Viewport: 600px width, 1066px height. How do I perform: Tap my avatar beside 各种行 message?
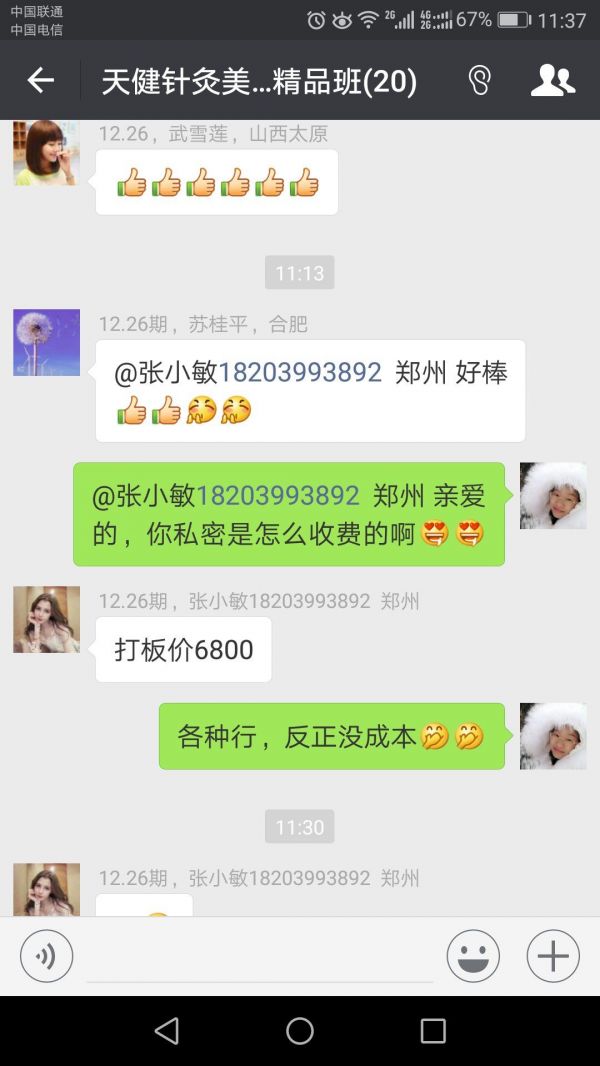pos(553,735)
